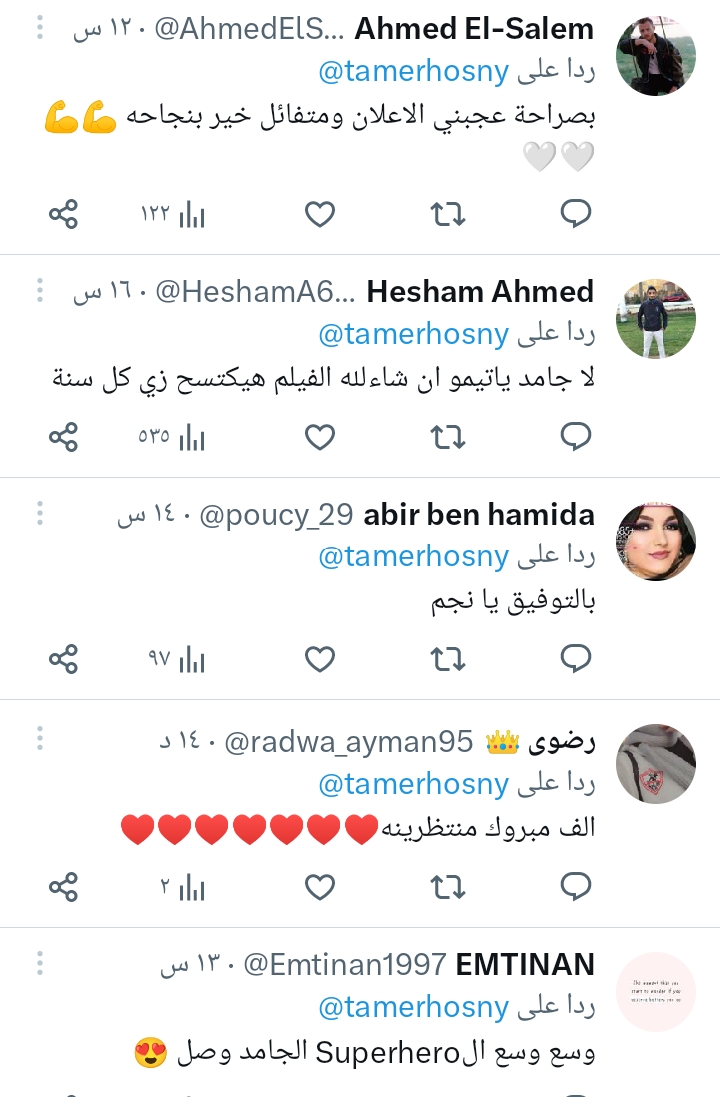Retweet Ahmed El-Salem's reply

(x=448, y=214)
